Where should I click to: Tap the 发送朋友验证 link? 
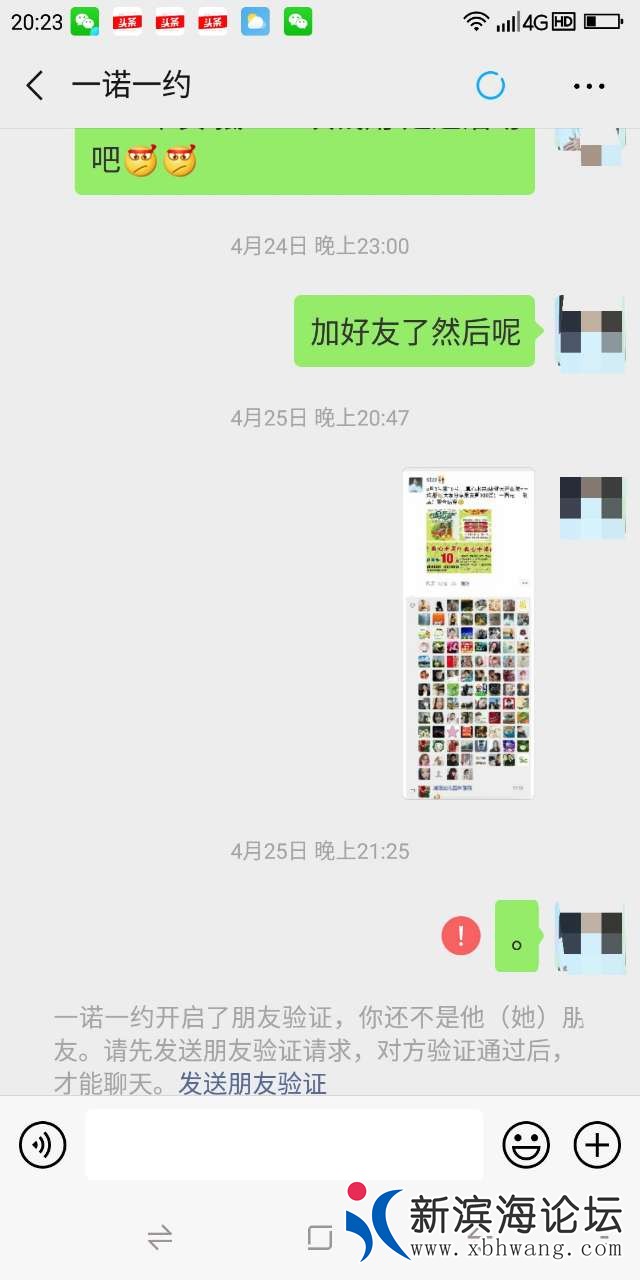(253, 1083)
